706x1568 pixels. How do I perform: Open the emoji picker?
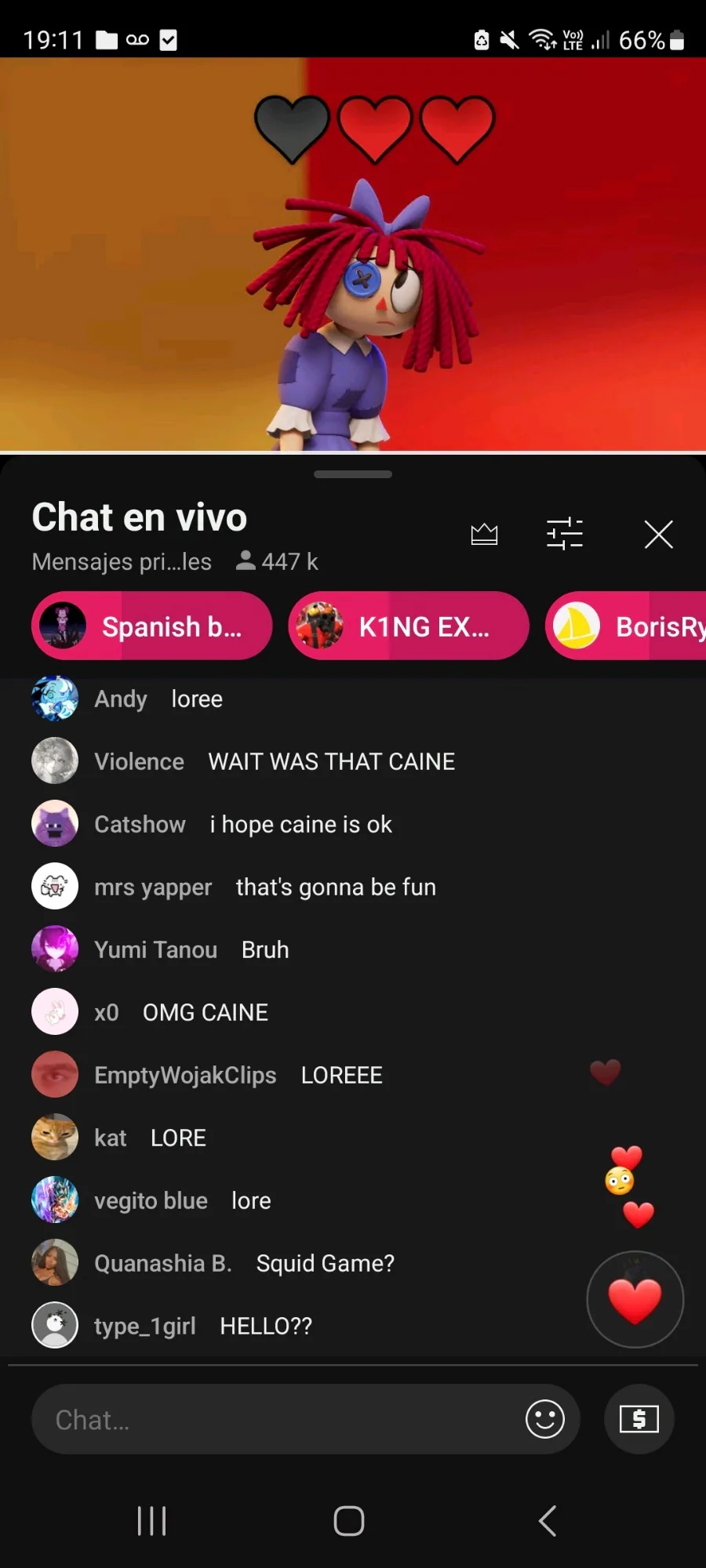544,1419
